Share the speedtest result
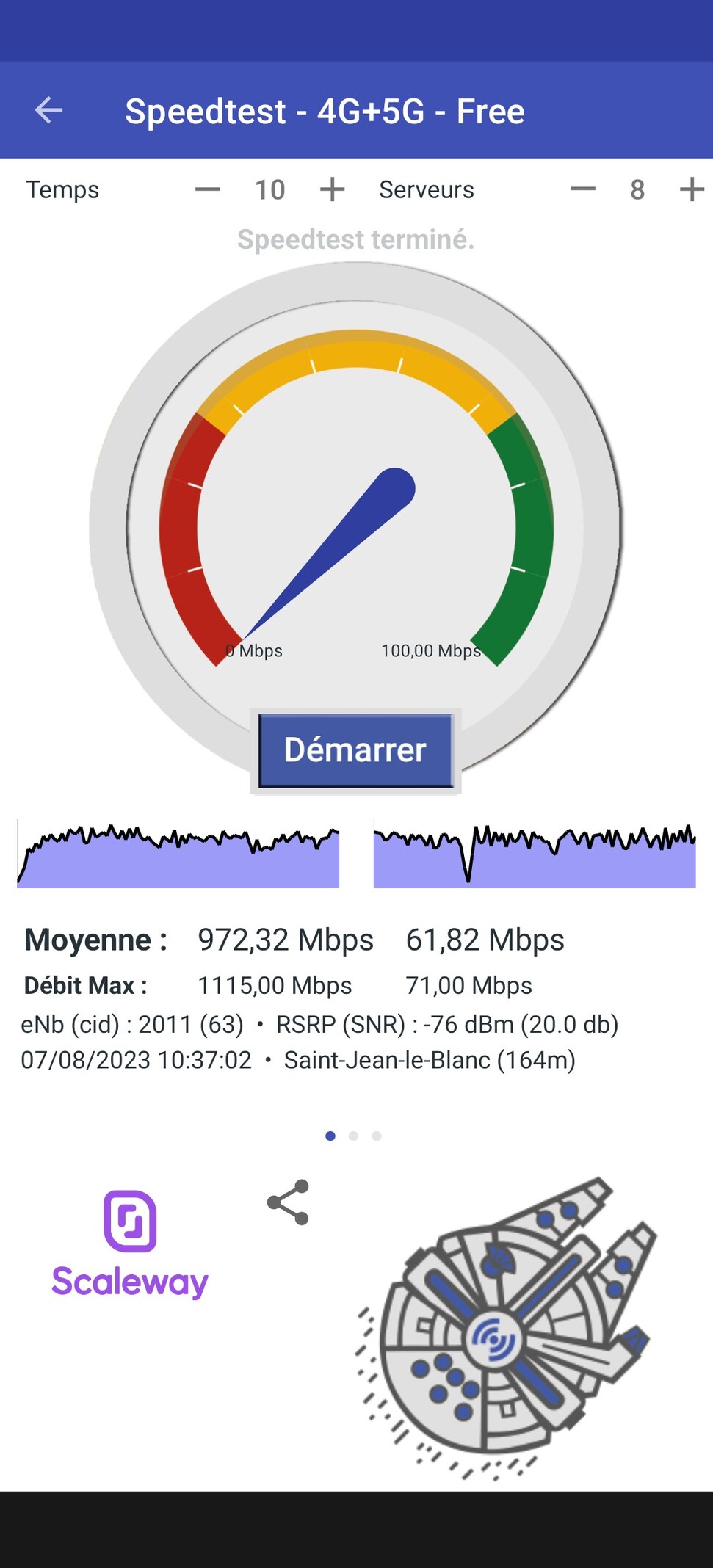The height and width of the screenshot is (1568, 713). coord(289,1202)
